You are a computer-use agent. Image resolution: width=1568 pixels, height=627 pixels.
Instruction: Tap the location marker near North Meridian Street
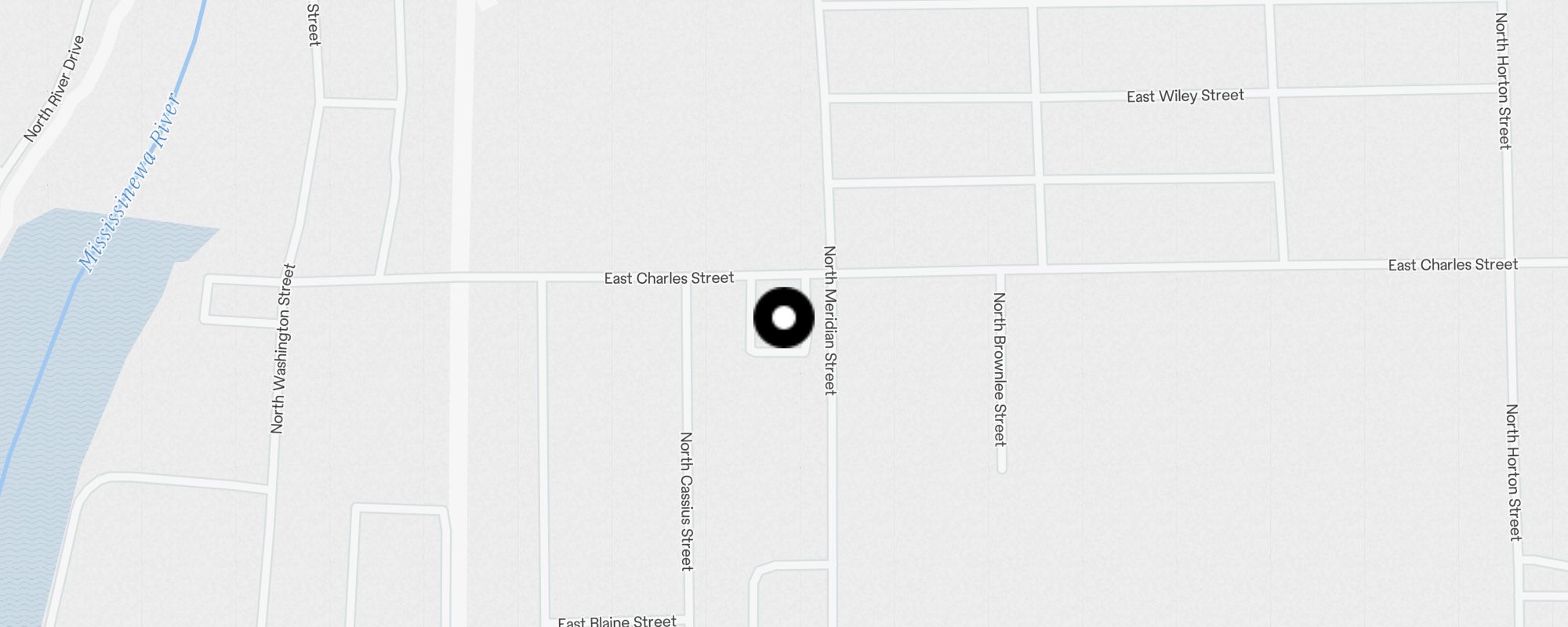click(783, 317)
